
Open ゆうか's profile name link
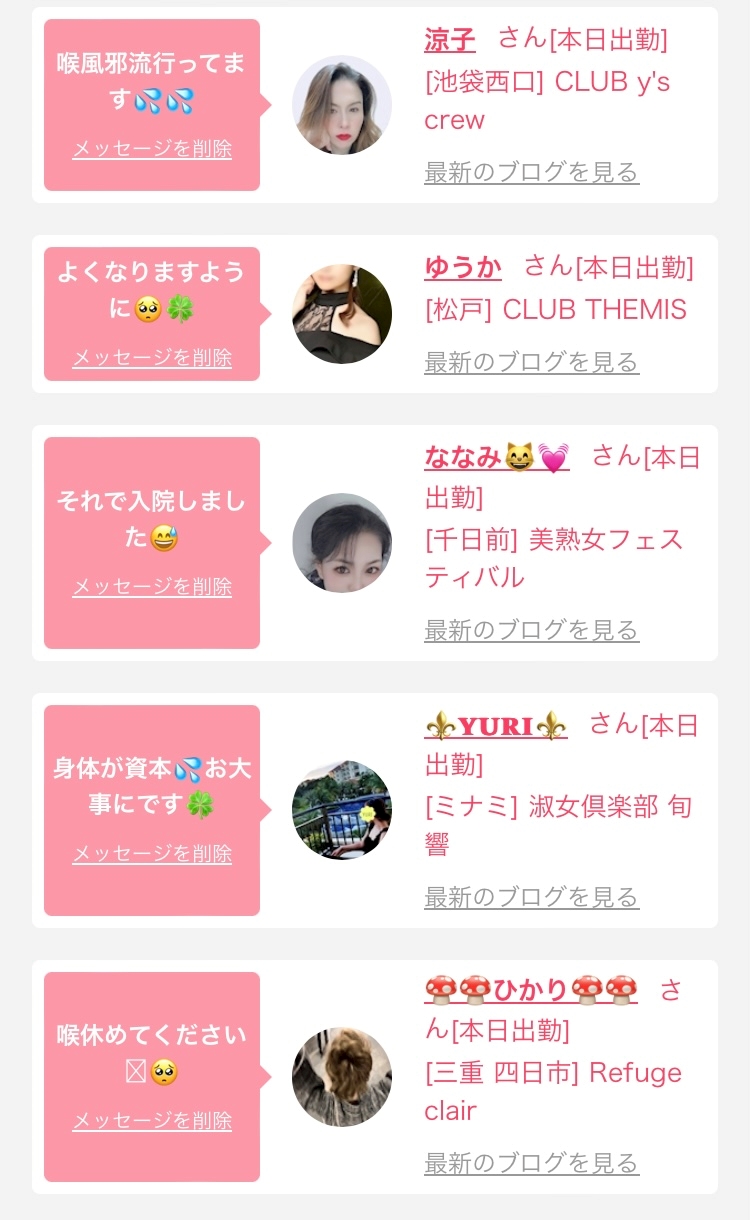pos(463,267)
